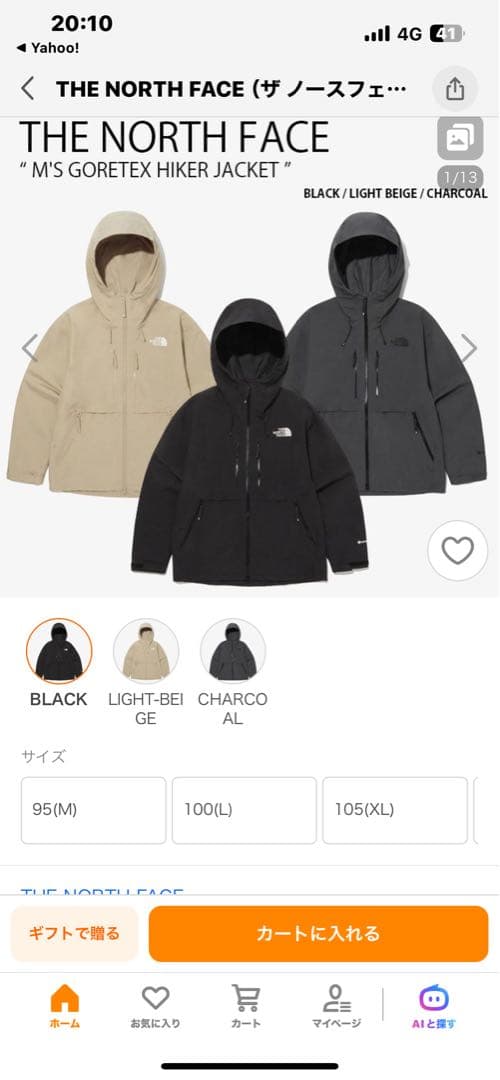Add jacket to favorites with heart
500x1080 pixels.
[x=457, y=550]
